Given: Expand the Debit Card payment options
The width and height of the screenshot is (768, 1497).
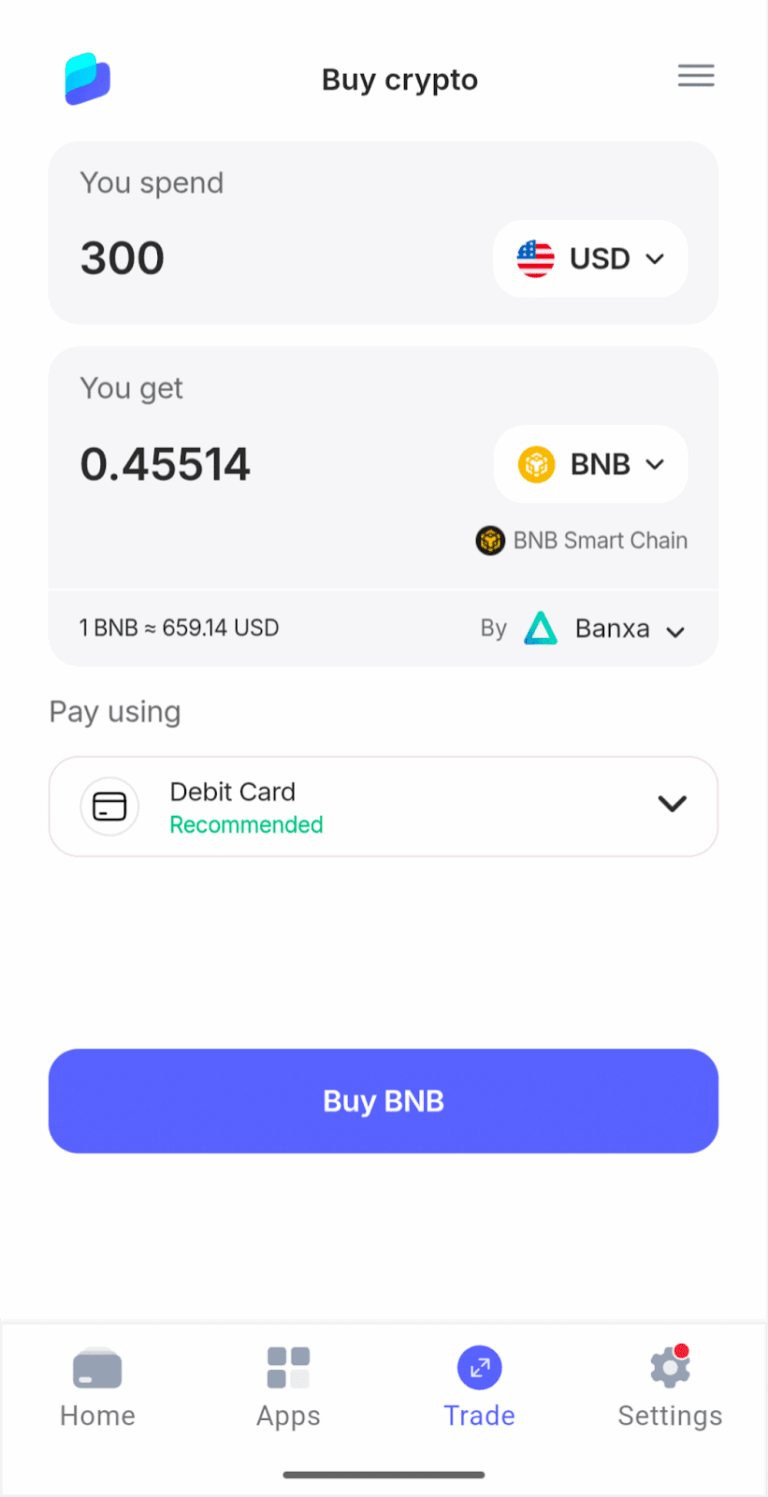Looking at the screenshot, I should pos(672,803).
